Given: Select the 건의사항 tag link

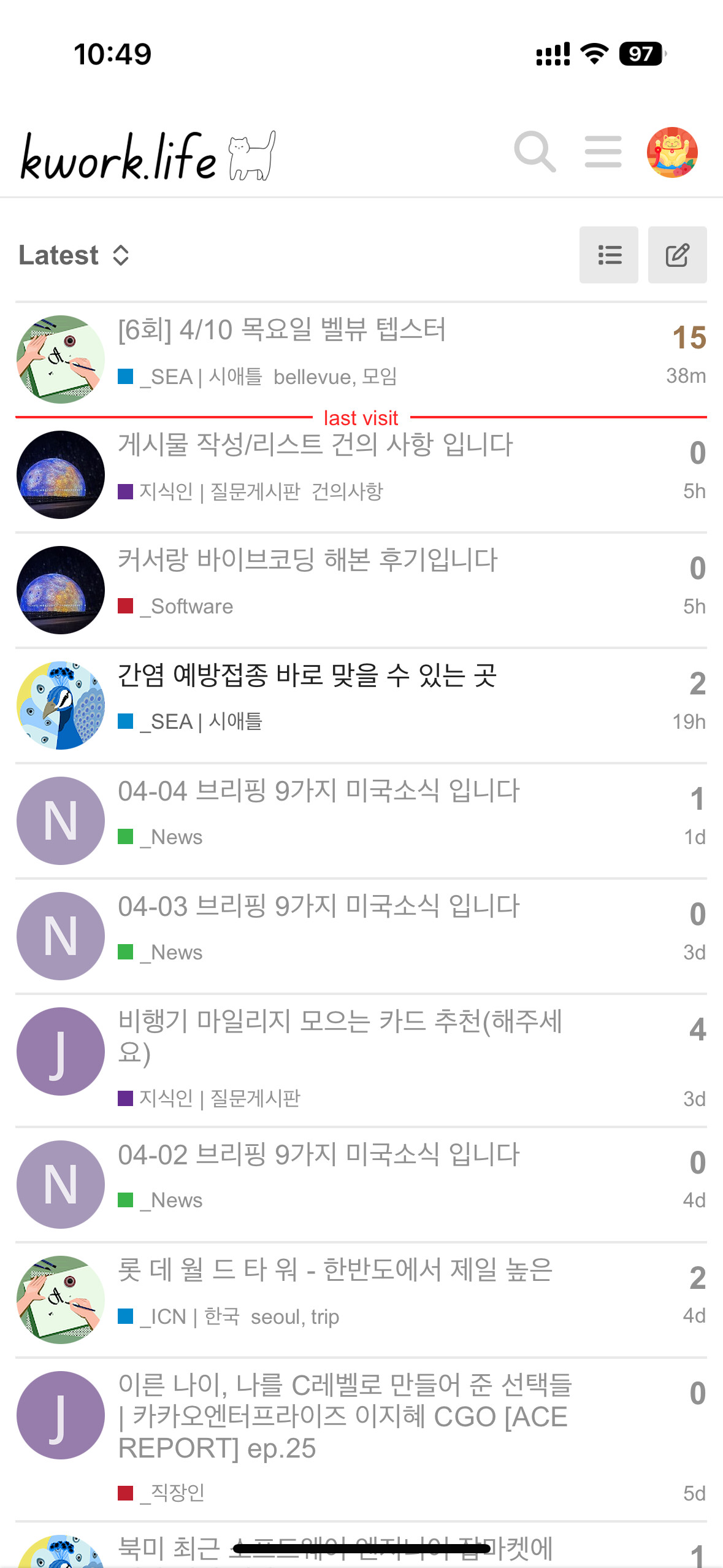Looking at the screenshot, I should 347,491.
